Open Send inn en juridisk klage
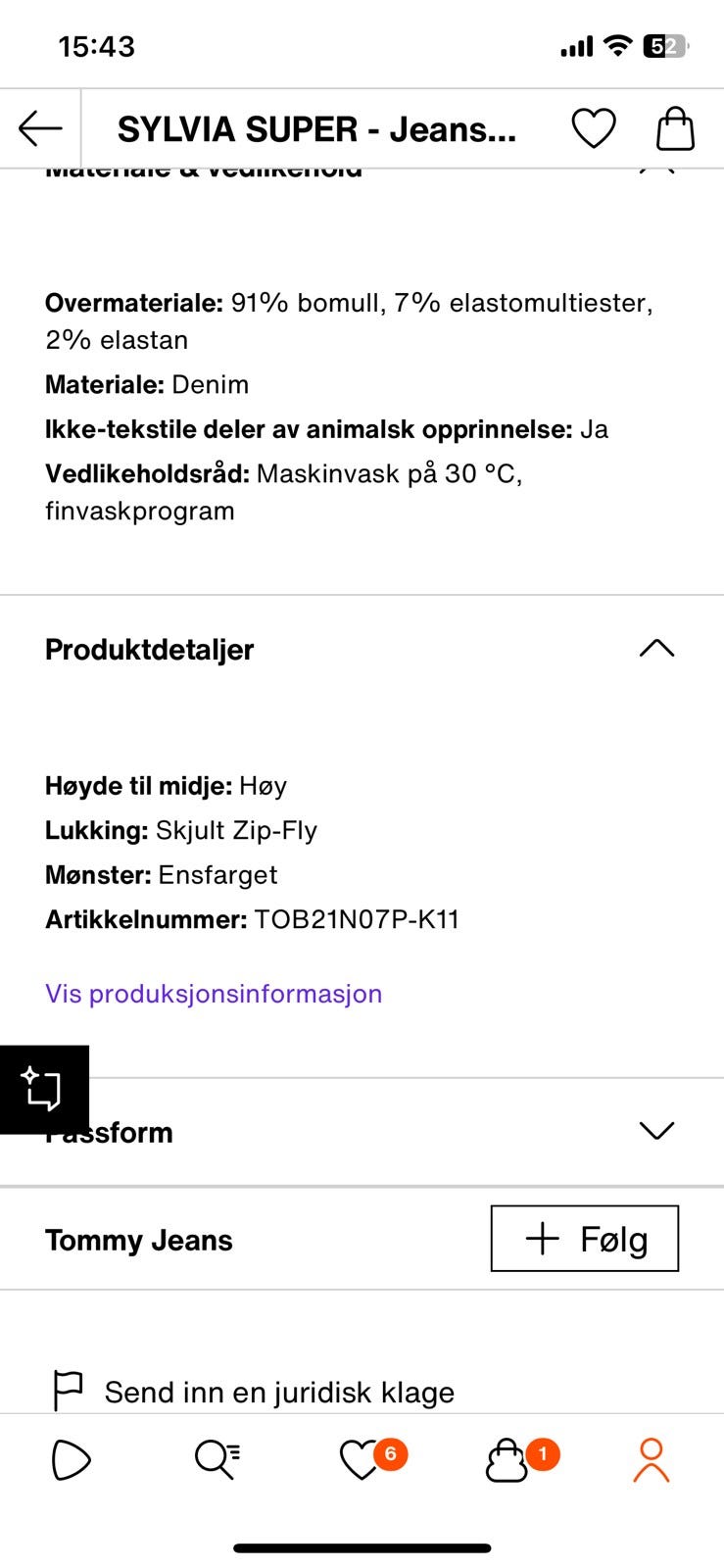 click(253, 1392)
